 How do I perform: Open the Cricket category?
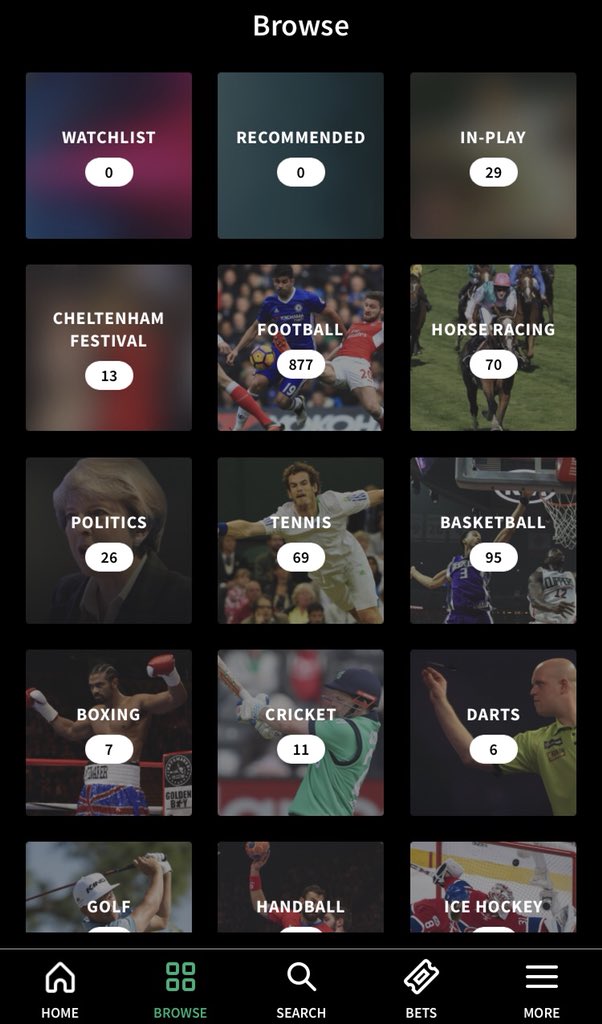300,732
